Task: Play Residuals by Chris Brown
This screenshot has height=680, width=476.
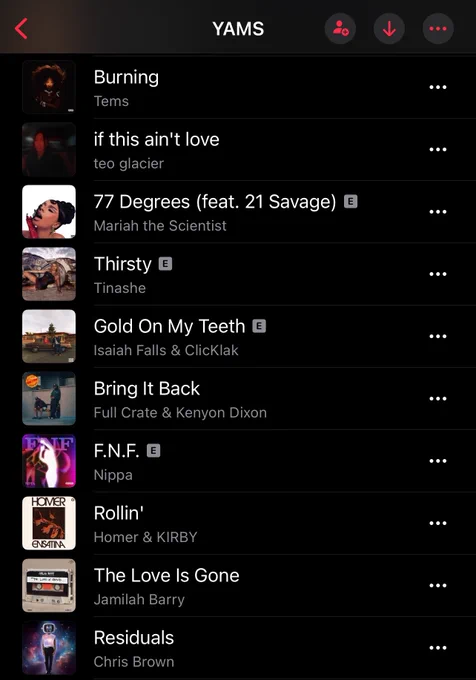Action: pyautogui.click(x=234, y=648)
